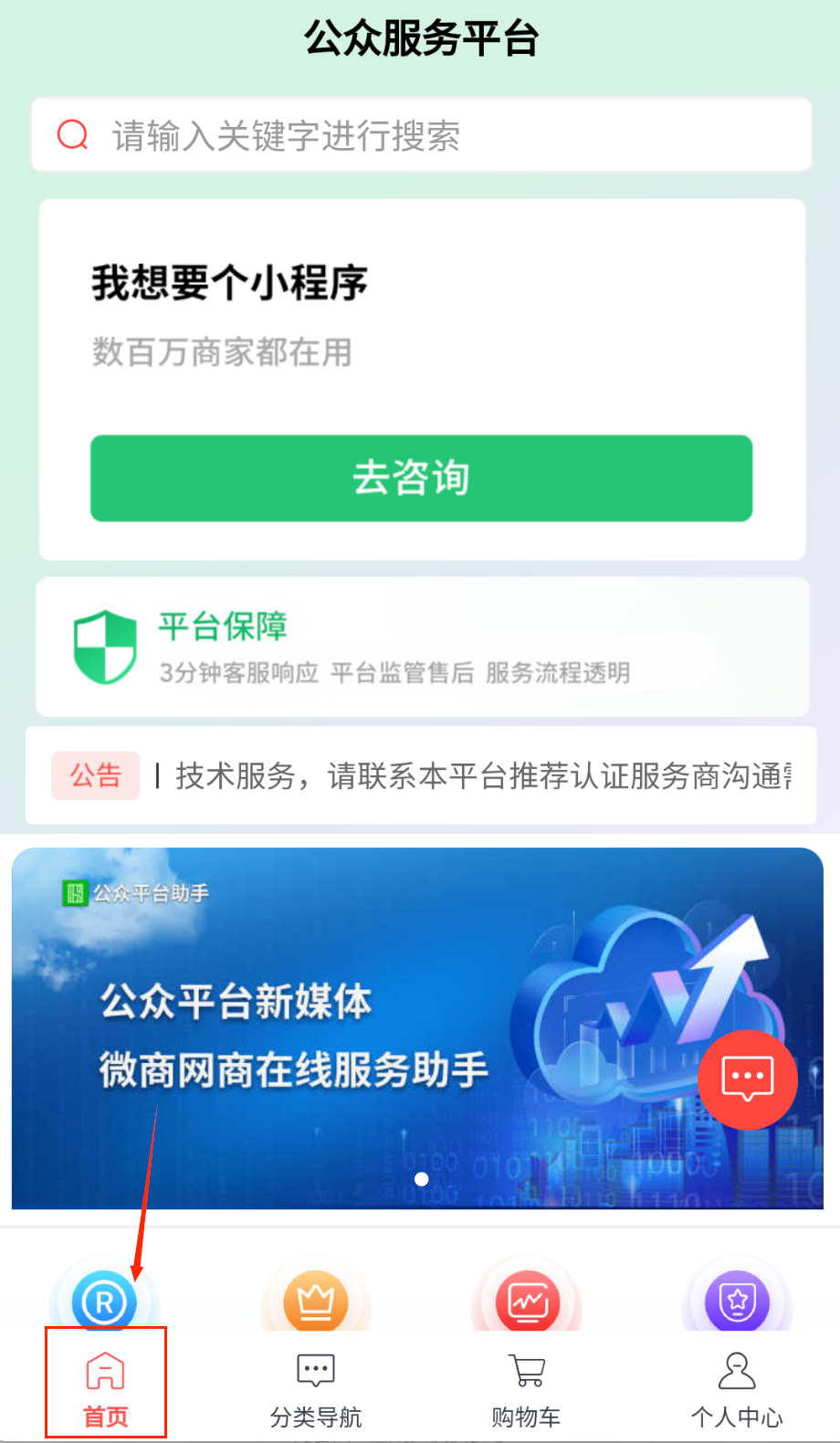Open the red chat floating button
The height and width of the screenshot is (1443, 840).
[747, 1080]
